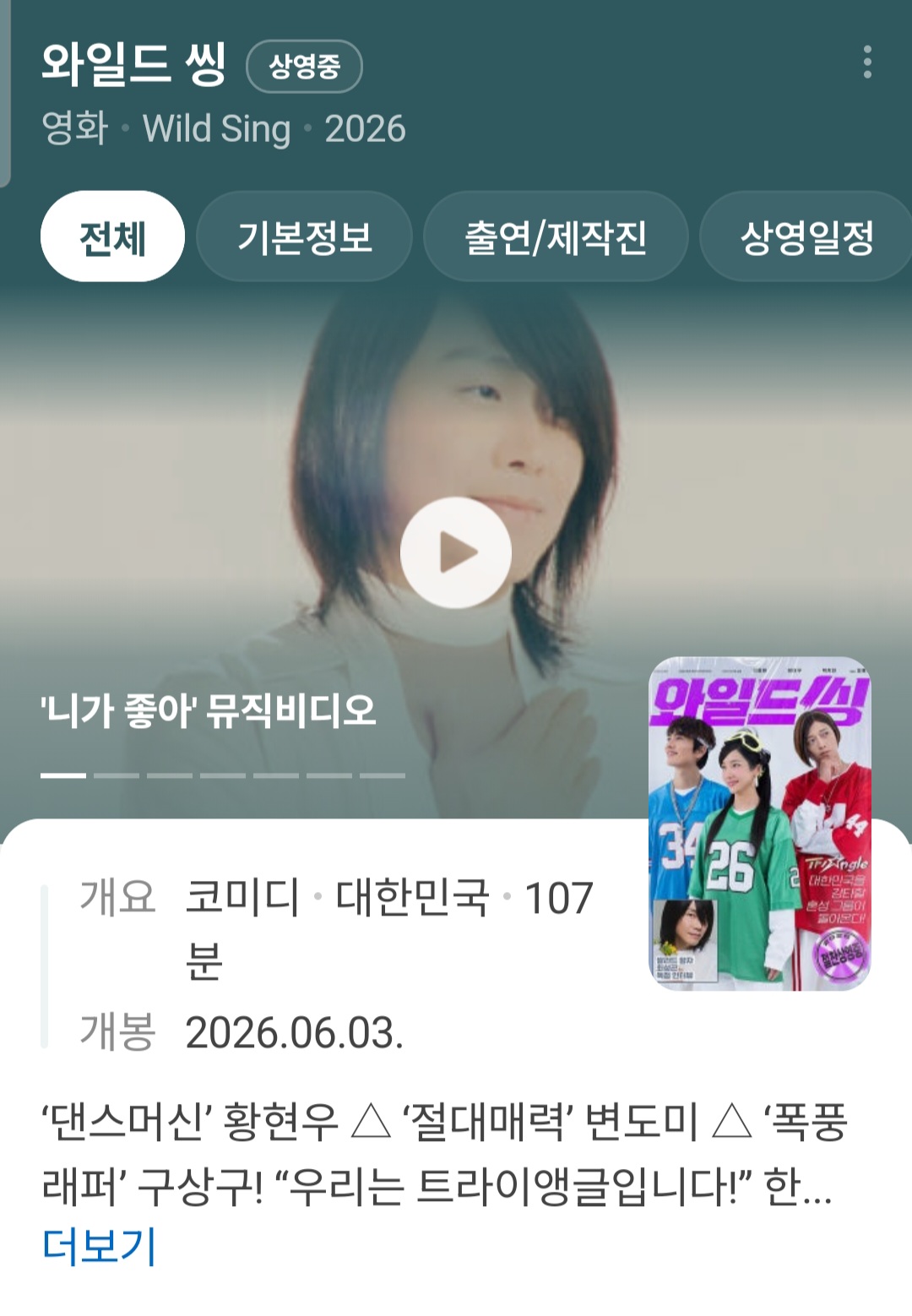
Task: Open the 와일드 씽 movie poster
Action: (759, 824)
